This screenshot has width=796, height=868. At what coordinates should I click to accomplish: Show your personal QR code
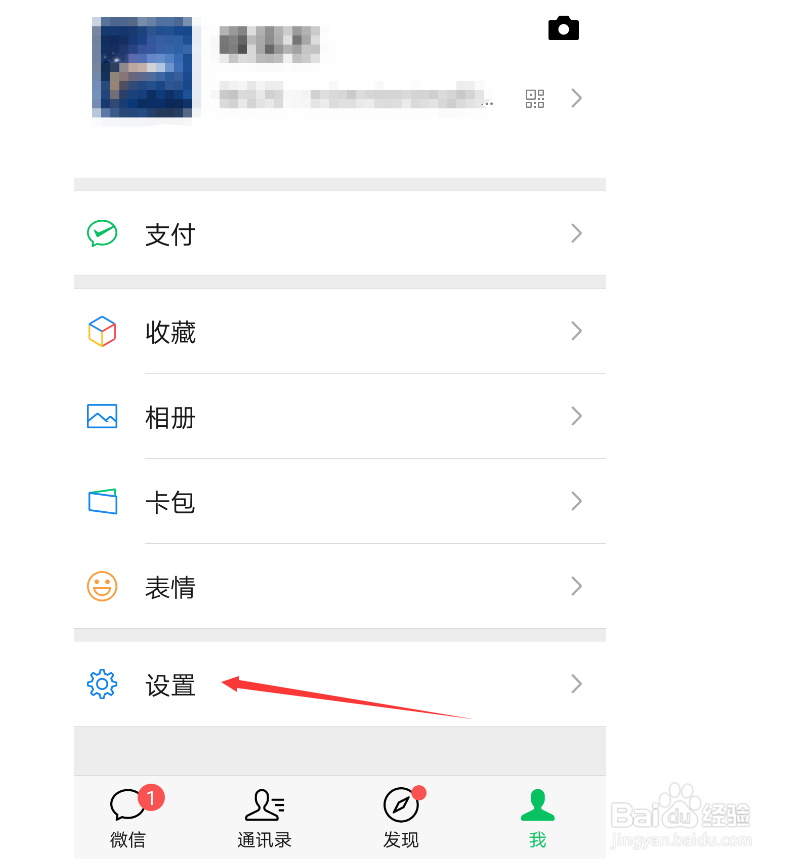[x=535, y=98]
